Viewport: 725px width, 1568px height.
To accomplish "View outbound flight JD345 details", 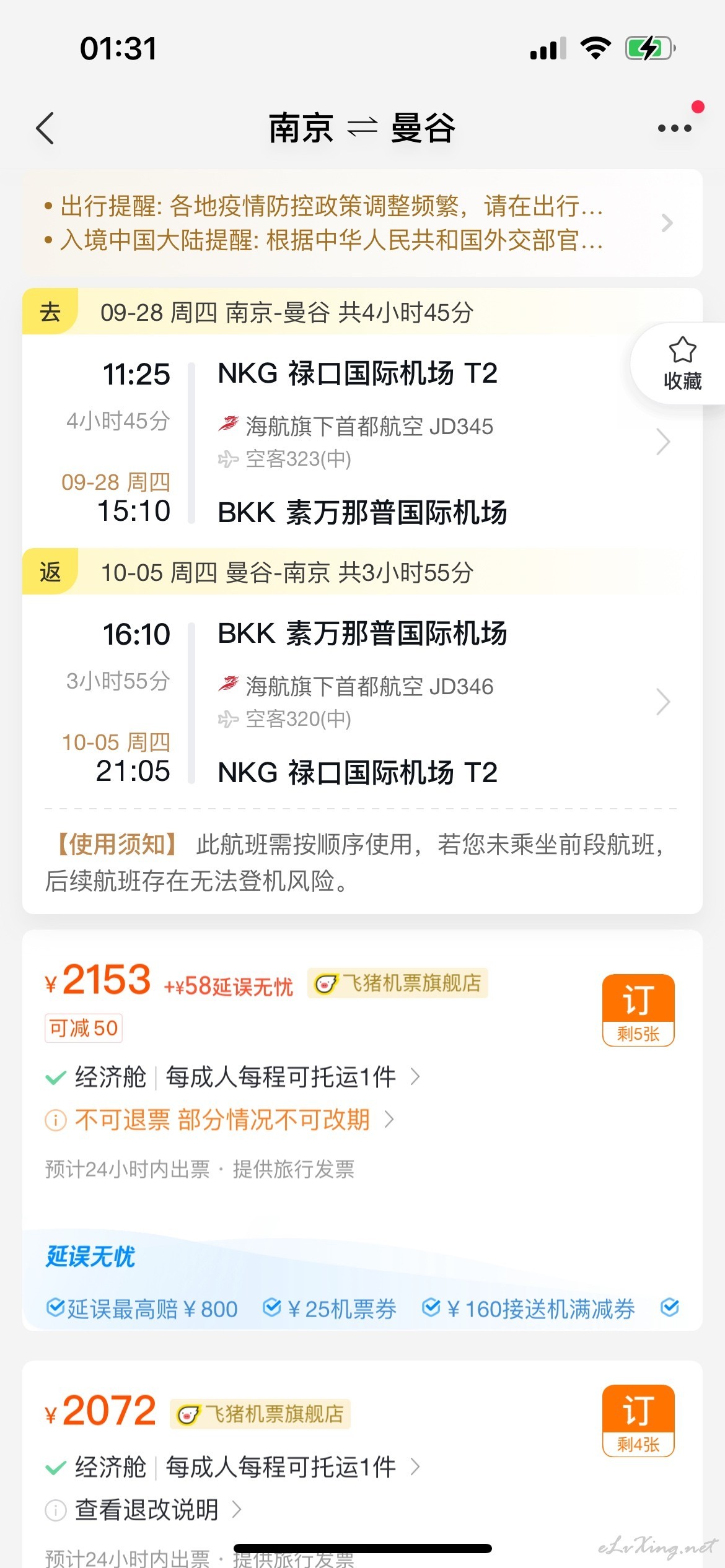I will pos(362,442).
